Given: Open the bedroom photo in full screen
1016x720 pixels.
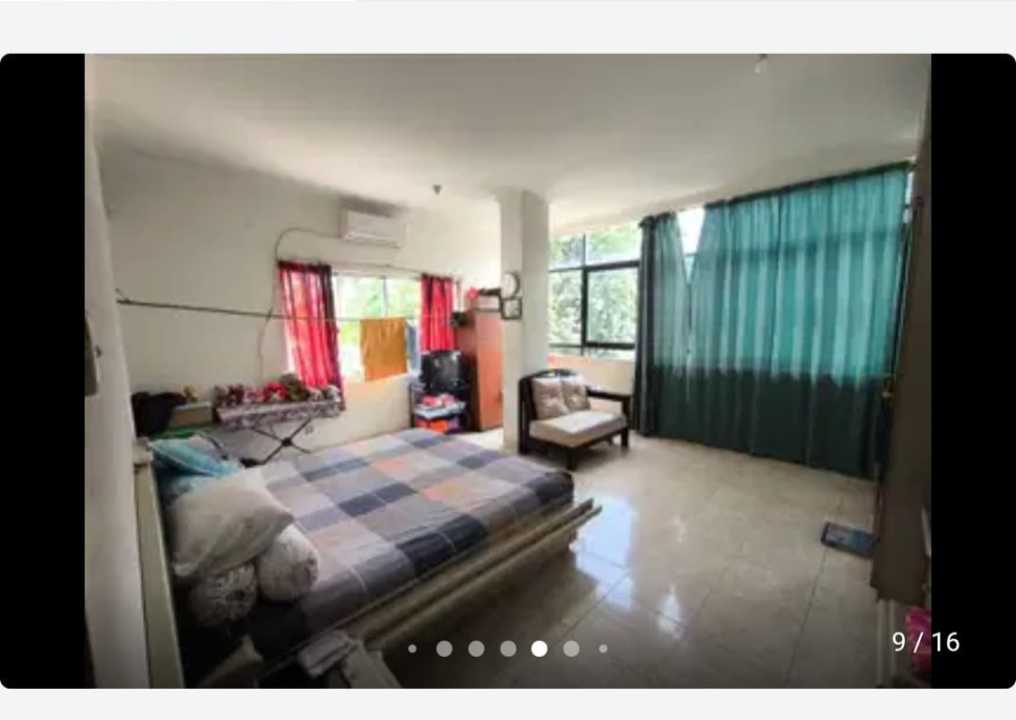Looking at the screenshot, I should [x=508, y=370].
